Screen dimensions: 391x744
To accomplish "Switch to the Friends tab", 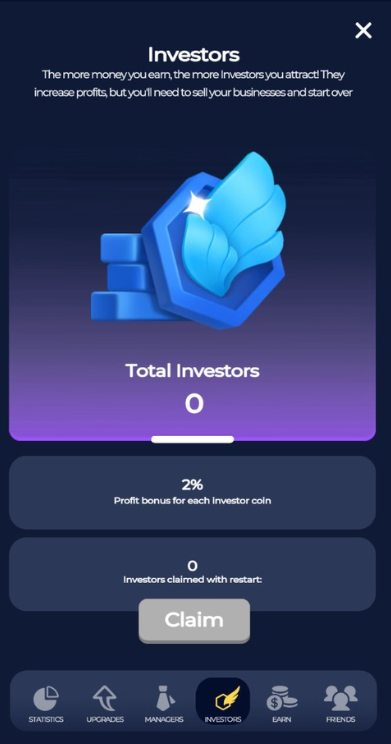I will point(340,704).
